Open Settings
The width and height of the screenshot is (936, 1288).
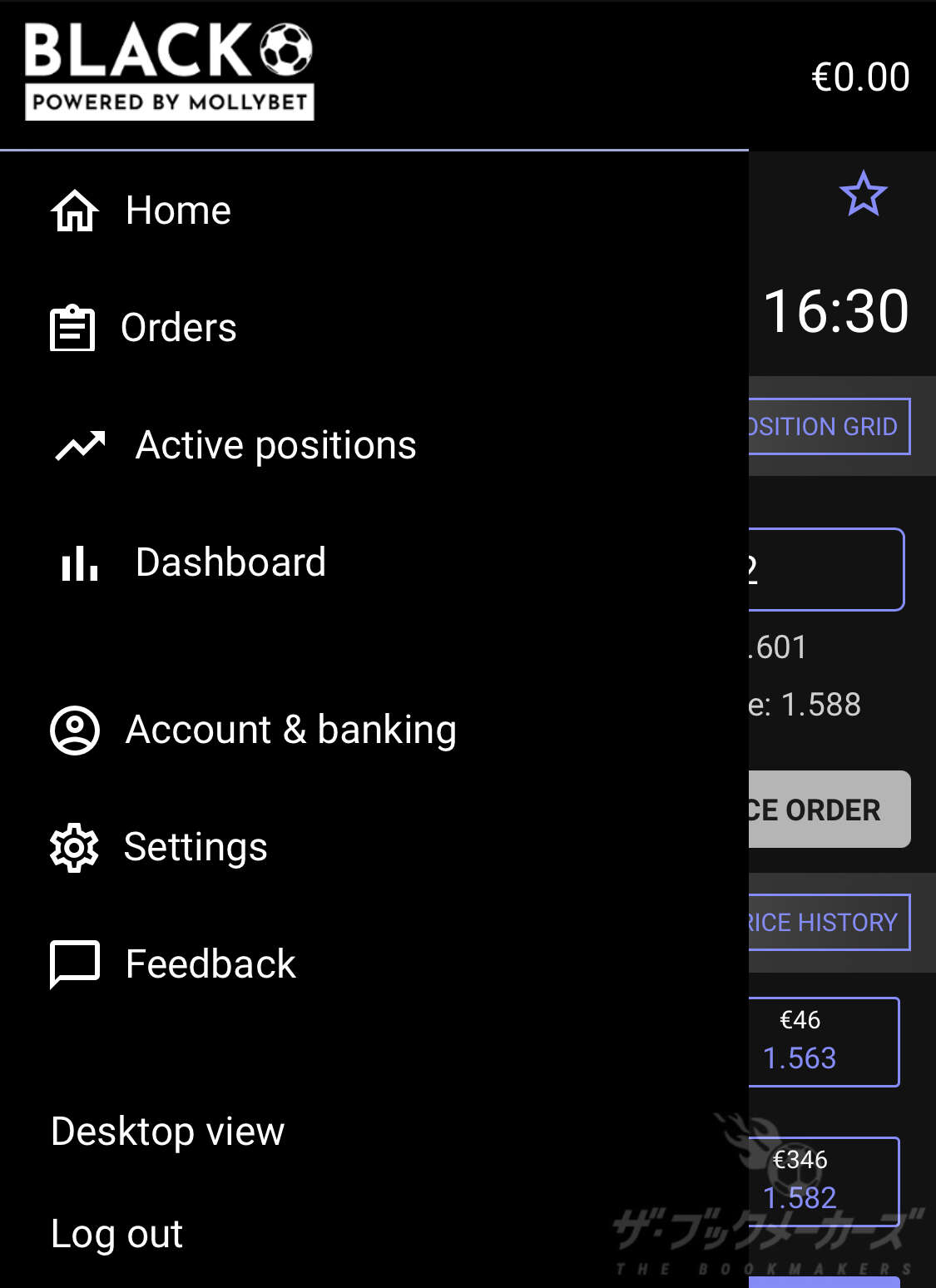195,847
